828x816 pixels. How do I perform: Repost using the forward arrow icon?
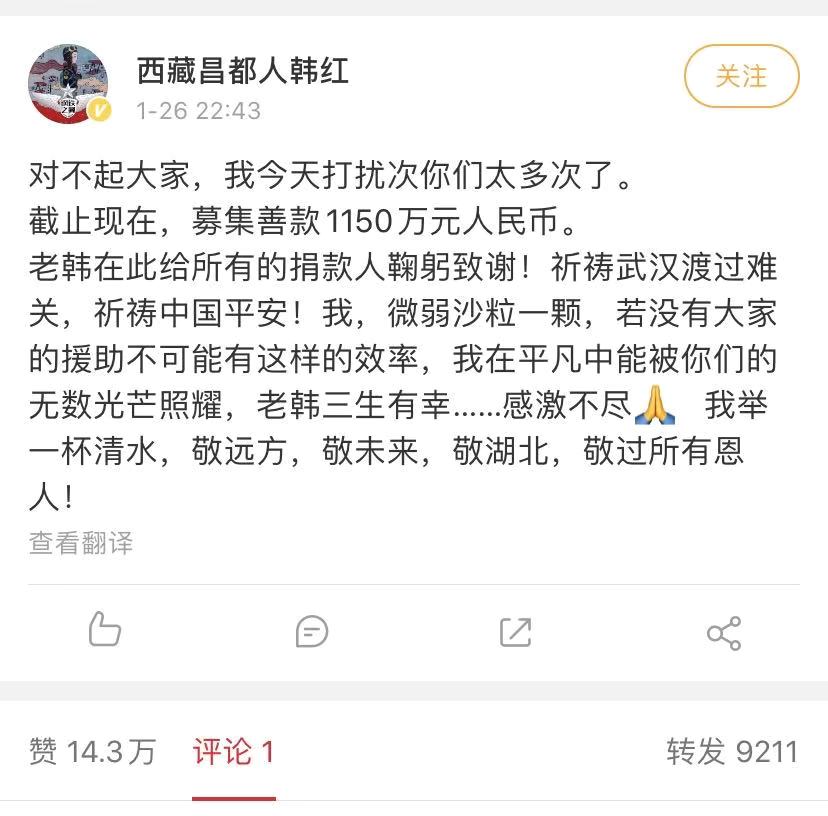click(516, 631)
